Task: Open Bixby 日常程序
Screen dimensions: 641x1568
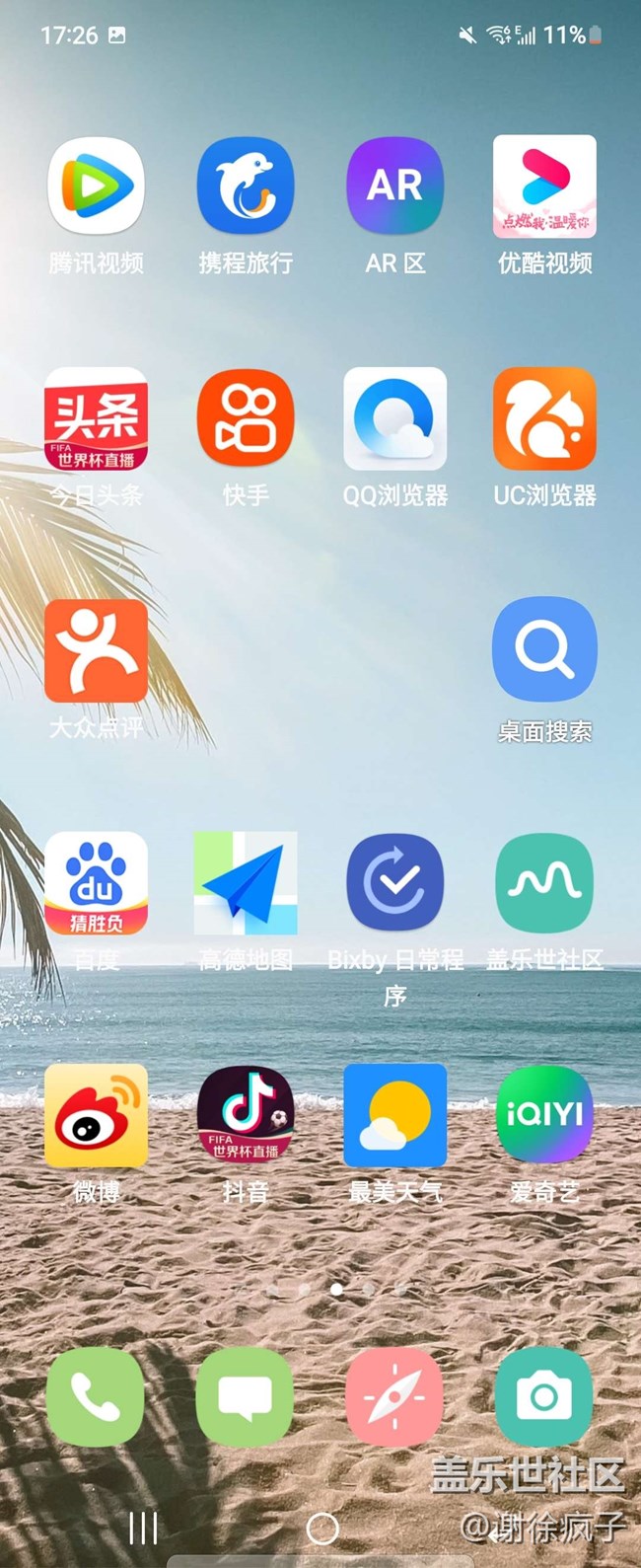Action: 395,883
